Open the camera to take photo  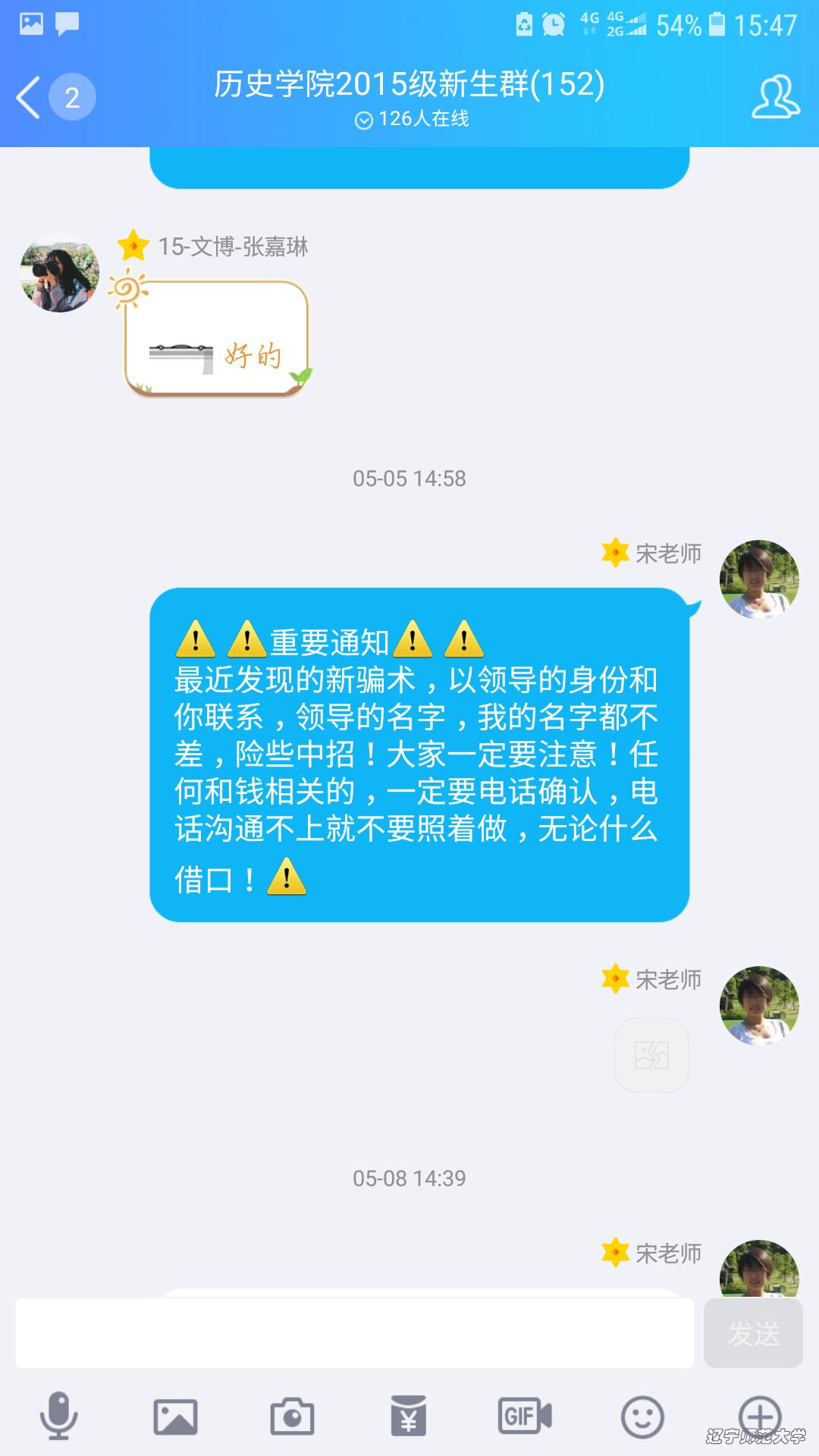coord(292,1416)
